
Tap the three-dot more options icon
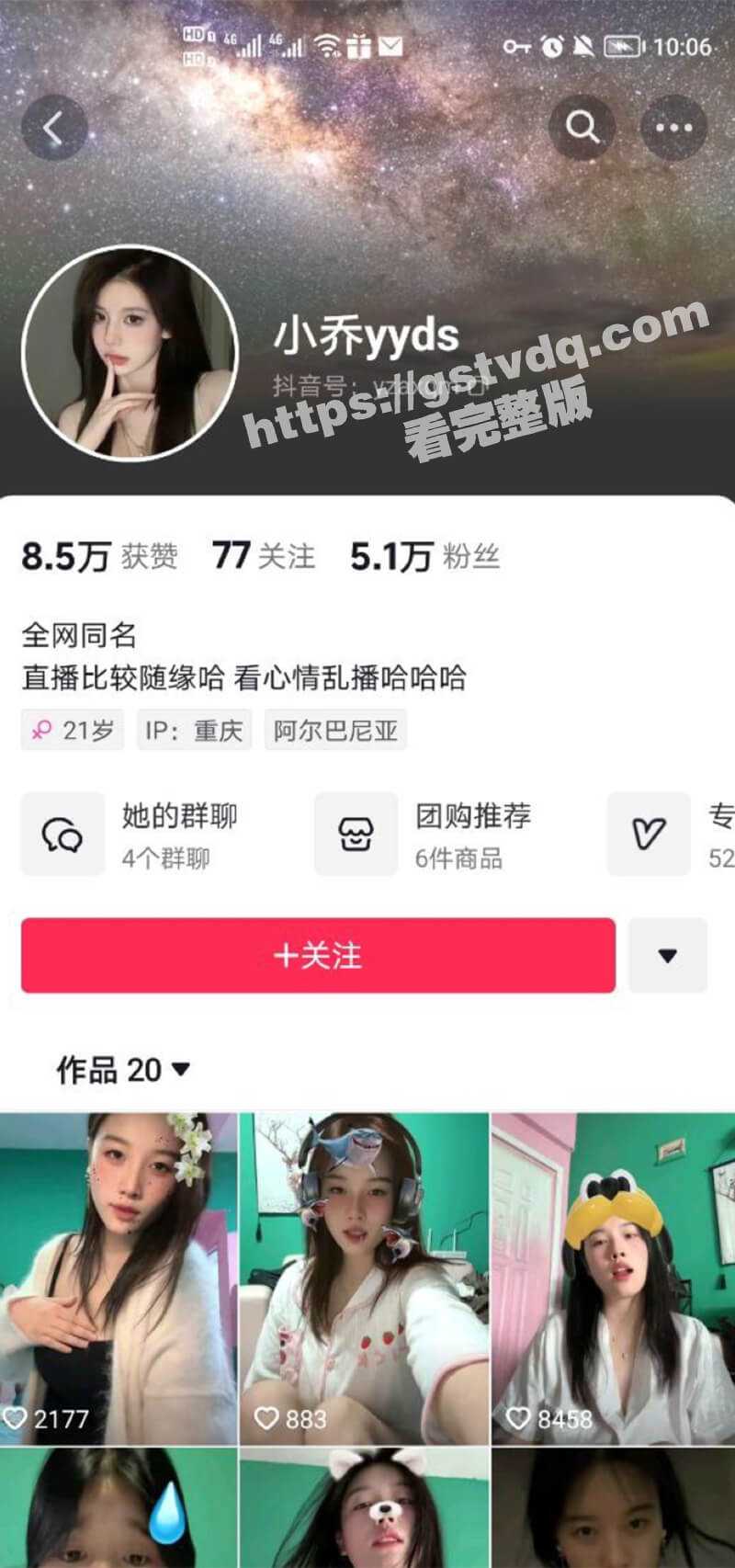[x=674, y=128]
